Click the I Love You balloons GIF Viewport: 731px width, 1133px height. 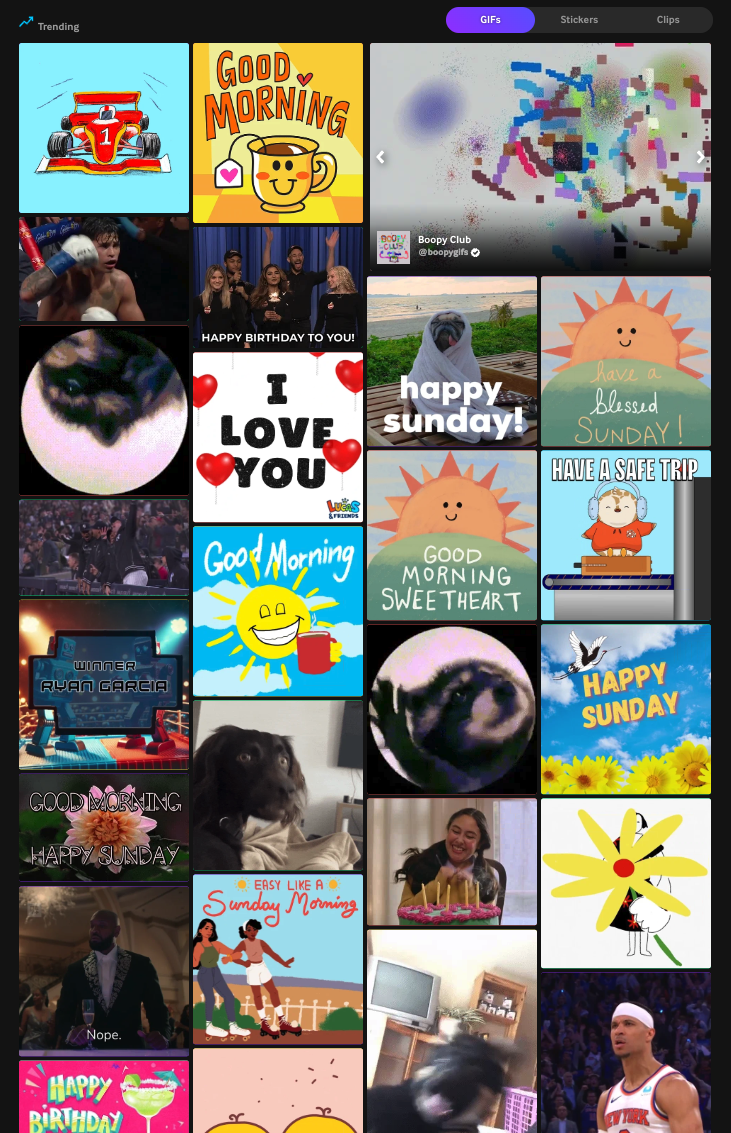tap(278, 437)
